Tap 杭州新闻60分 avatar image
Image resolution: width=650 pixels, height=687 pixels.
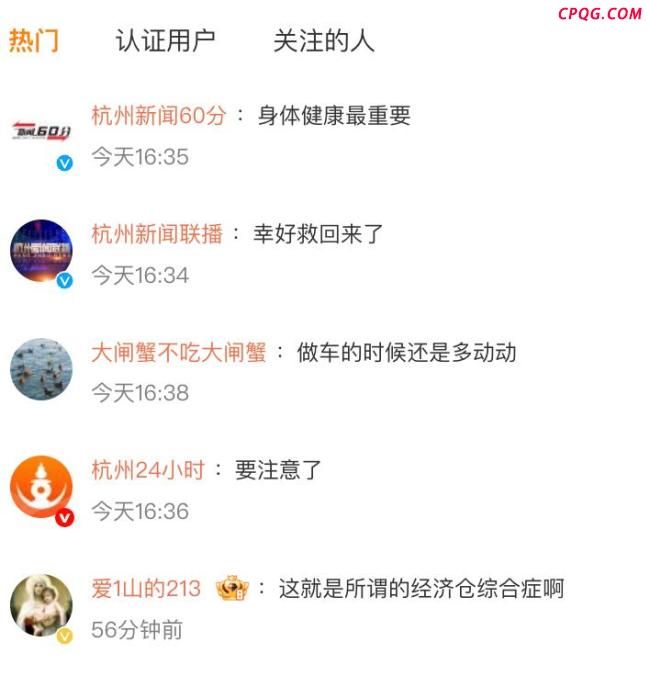pos(41,133)
